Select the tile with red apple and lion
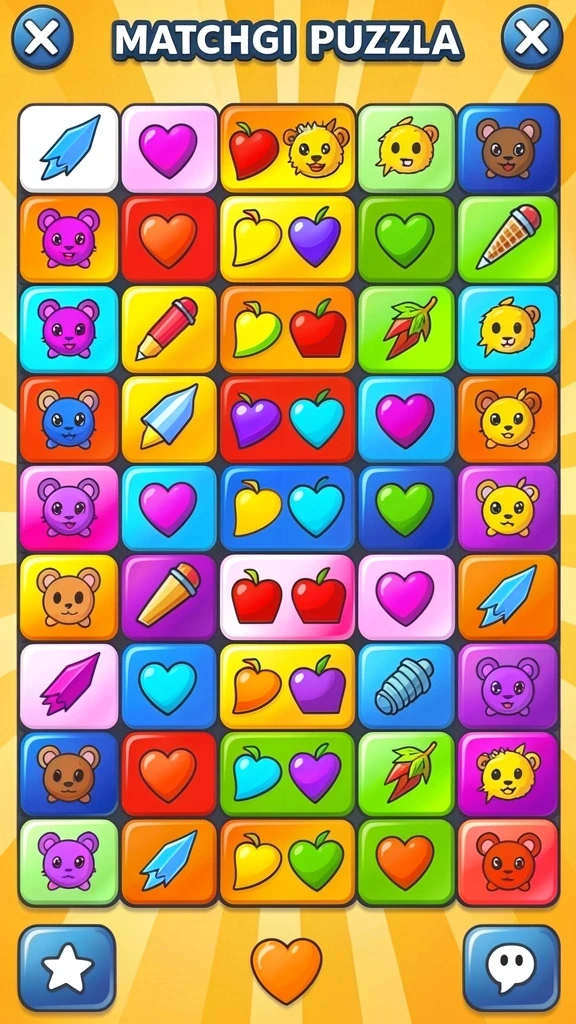Viewport: 576px width, 1024px height. tap(287, 148)
